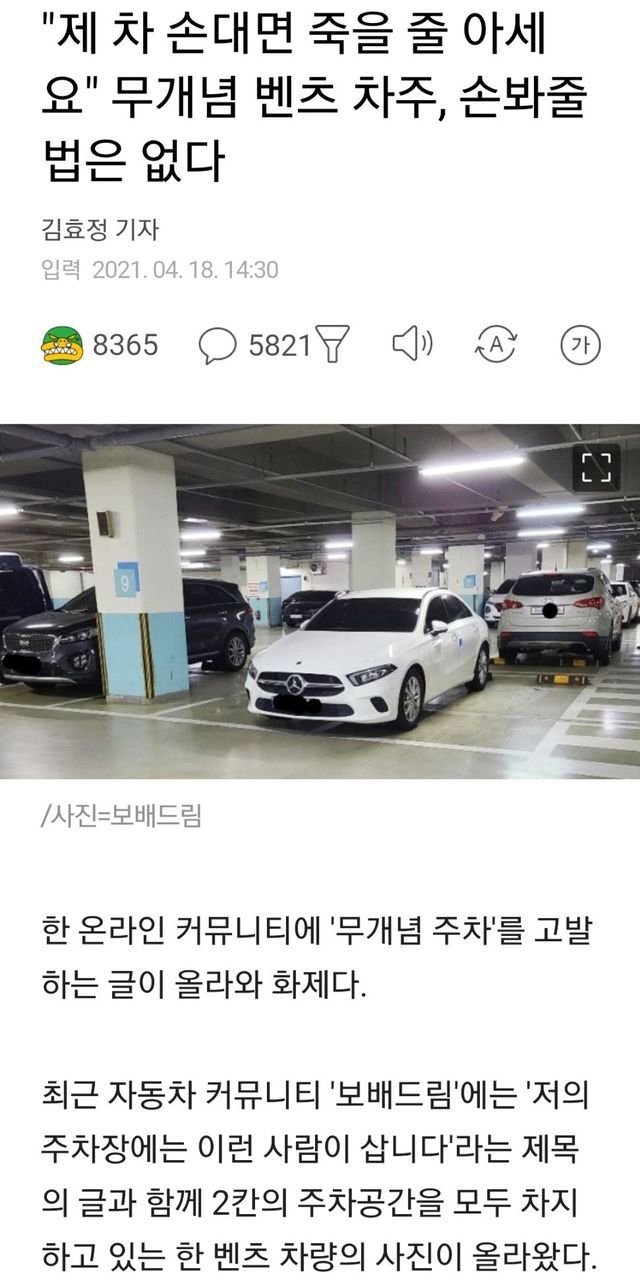Expand the parking photo to fullscreen

596,468
